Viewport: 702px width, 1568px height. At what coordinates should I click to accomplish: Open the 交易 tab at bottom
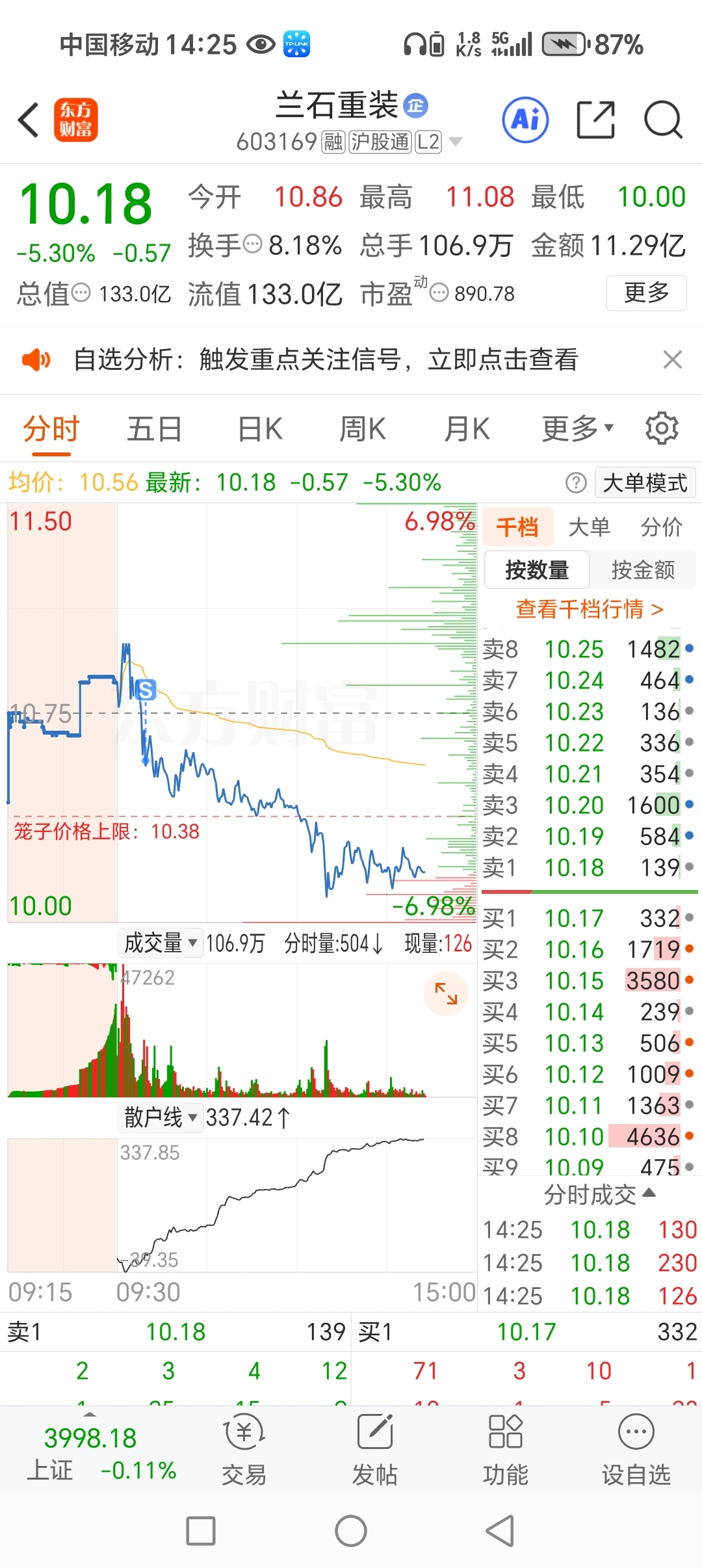point(244,1448)
